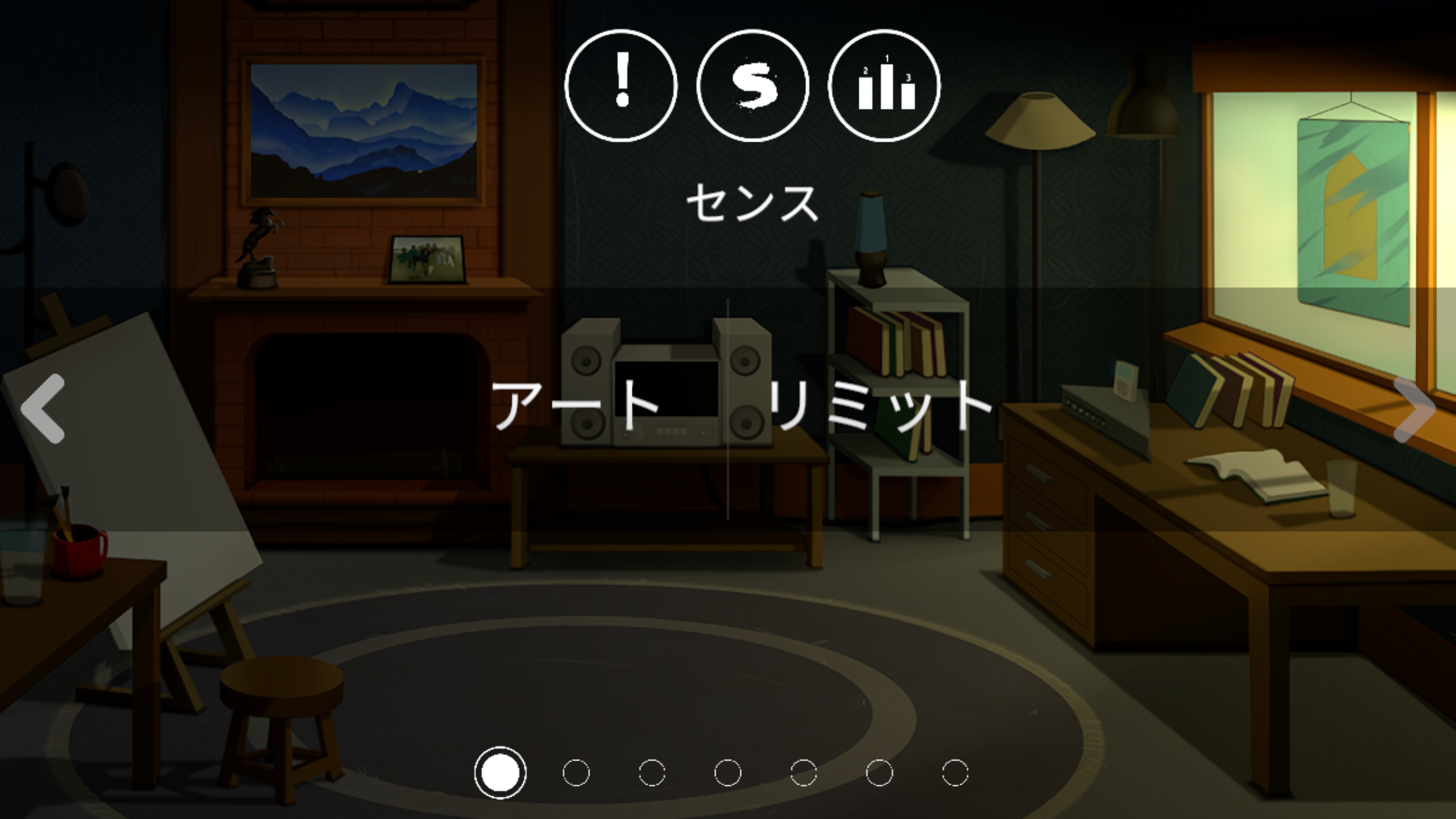1456x819 pixels.
Task: Go to the previous level with left arrow
Action: 43,408
